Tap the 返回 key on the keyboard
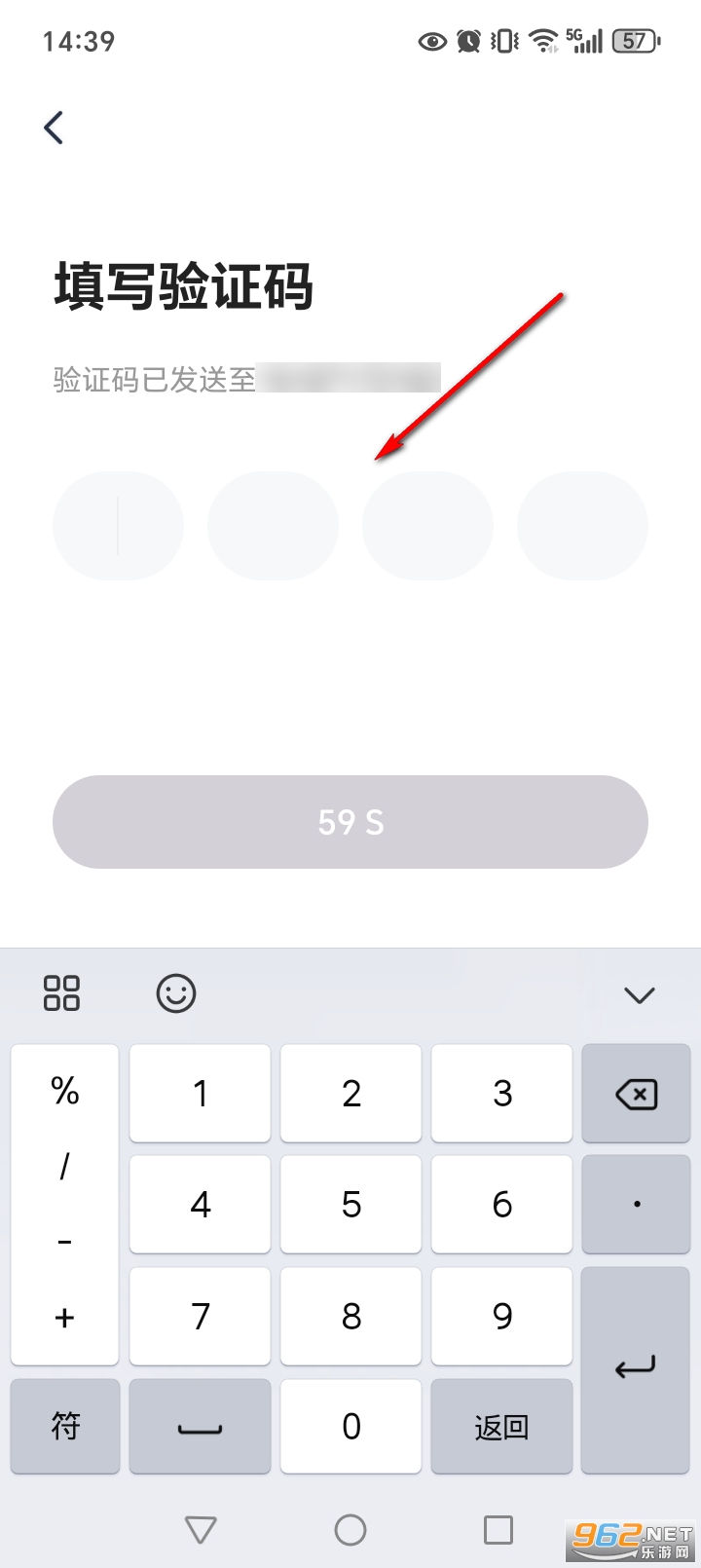 pos(501,1427)
